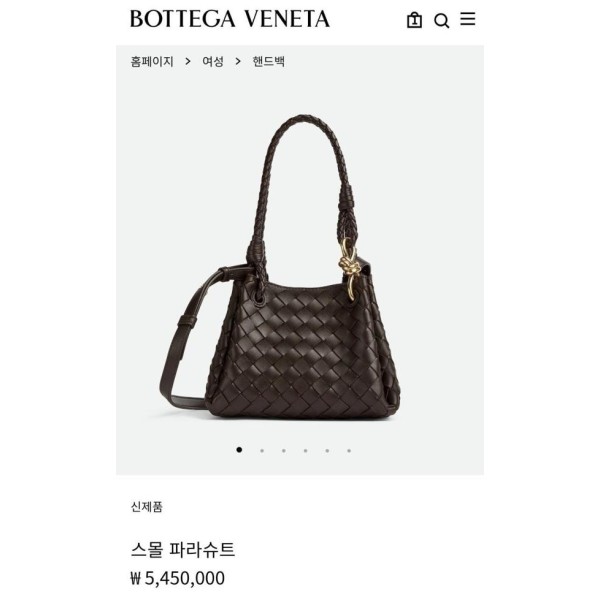
Task: Open the hamburger menu
Action: pyautogui.click(x=468, y=19)
